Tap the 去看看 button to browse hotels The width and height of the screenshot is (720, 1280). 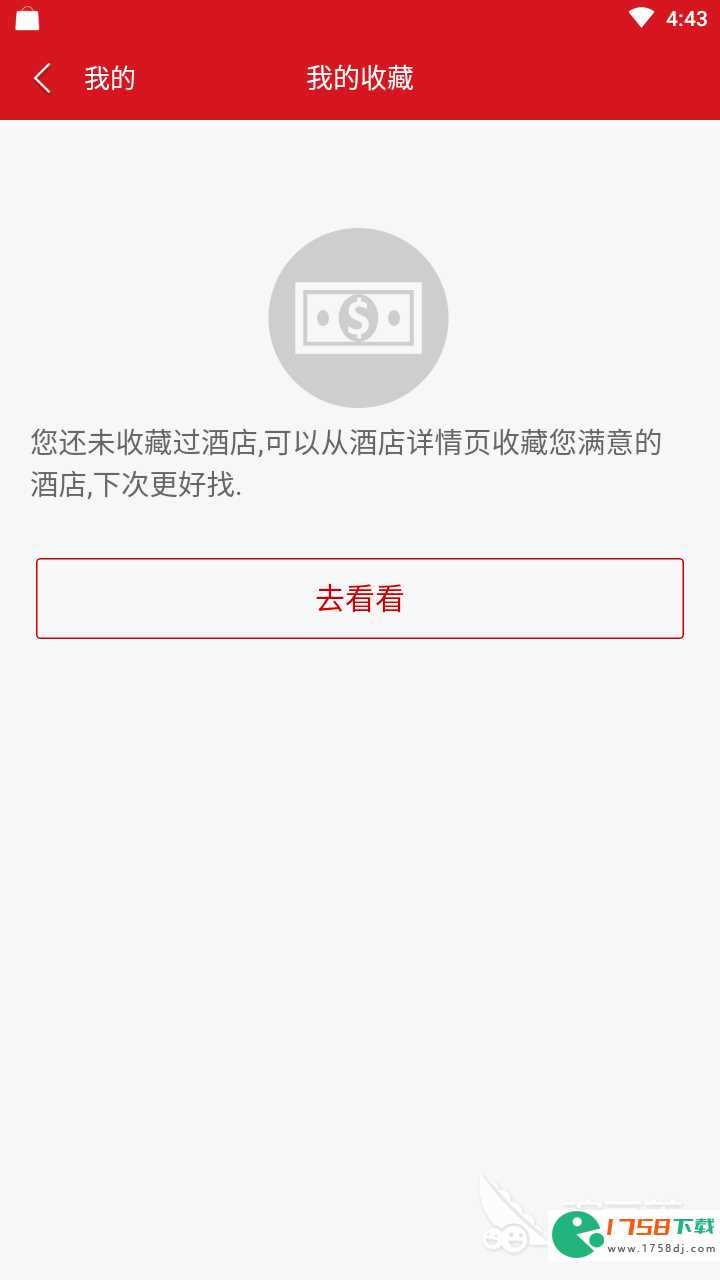tap(360, 598)
